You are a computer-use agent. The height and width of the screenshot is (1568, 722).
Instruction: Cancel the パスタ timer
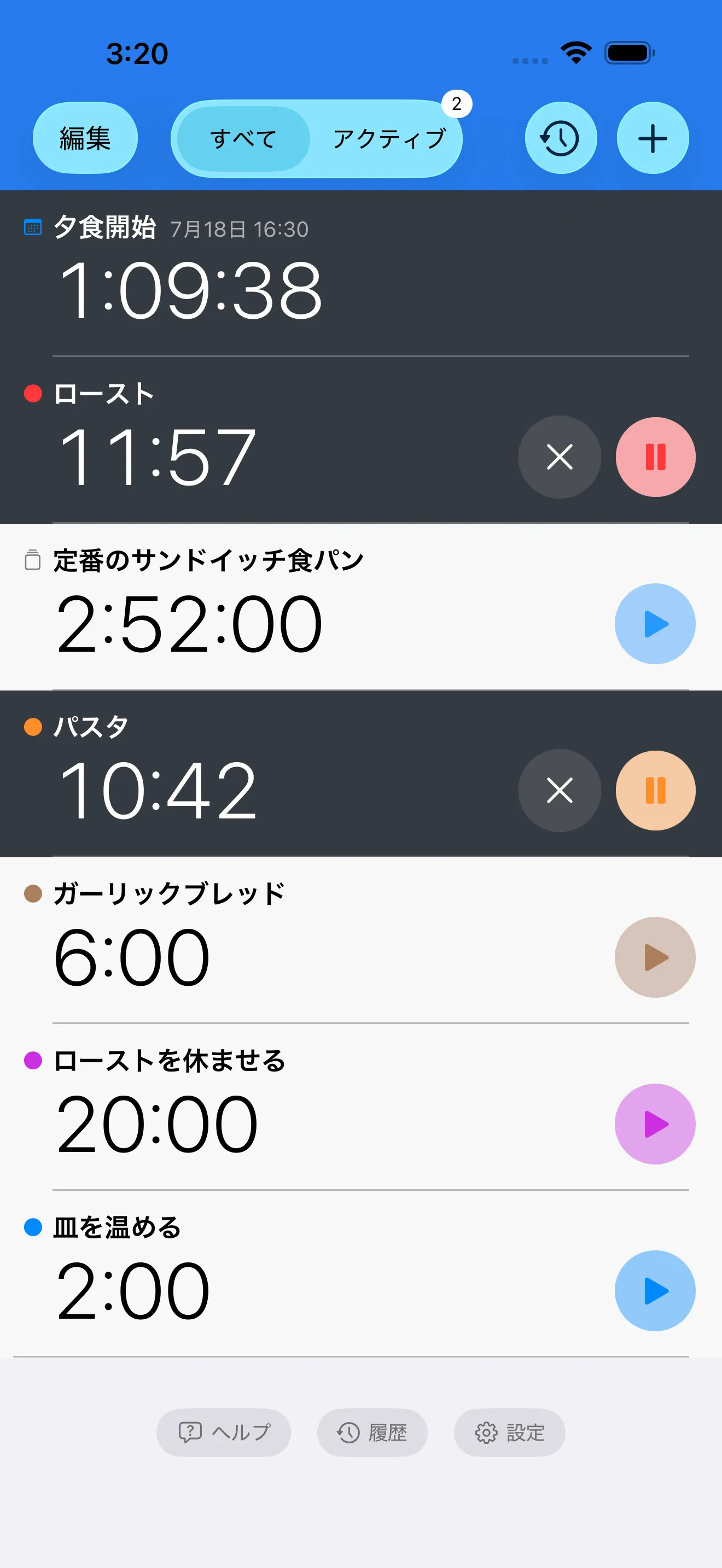tap(560, 791)
